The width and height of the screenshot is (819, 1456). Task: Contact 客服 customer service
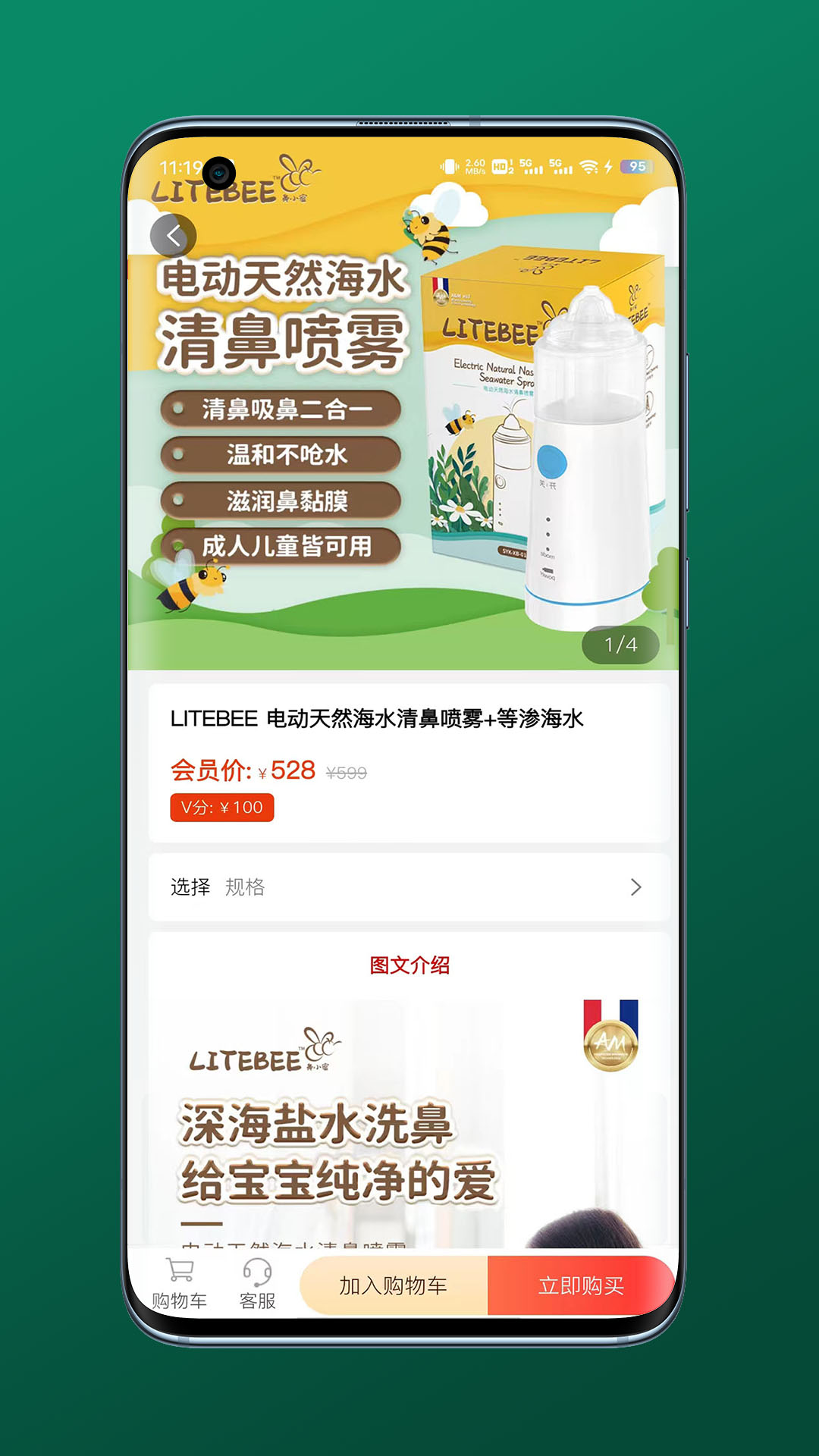257,1285
